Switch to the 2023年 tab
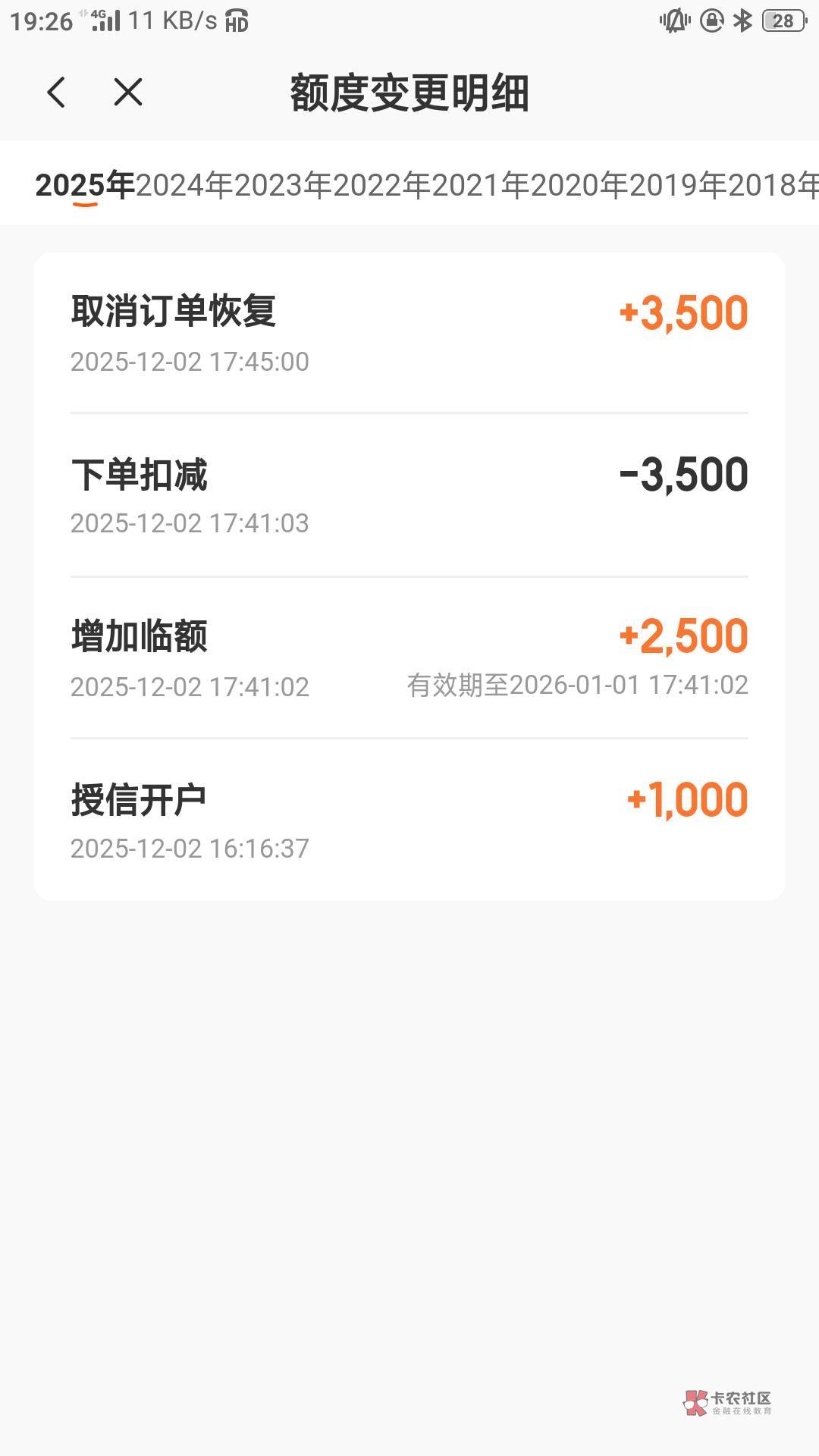Screen dimensions: 819x1456 pos(283,185)
